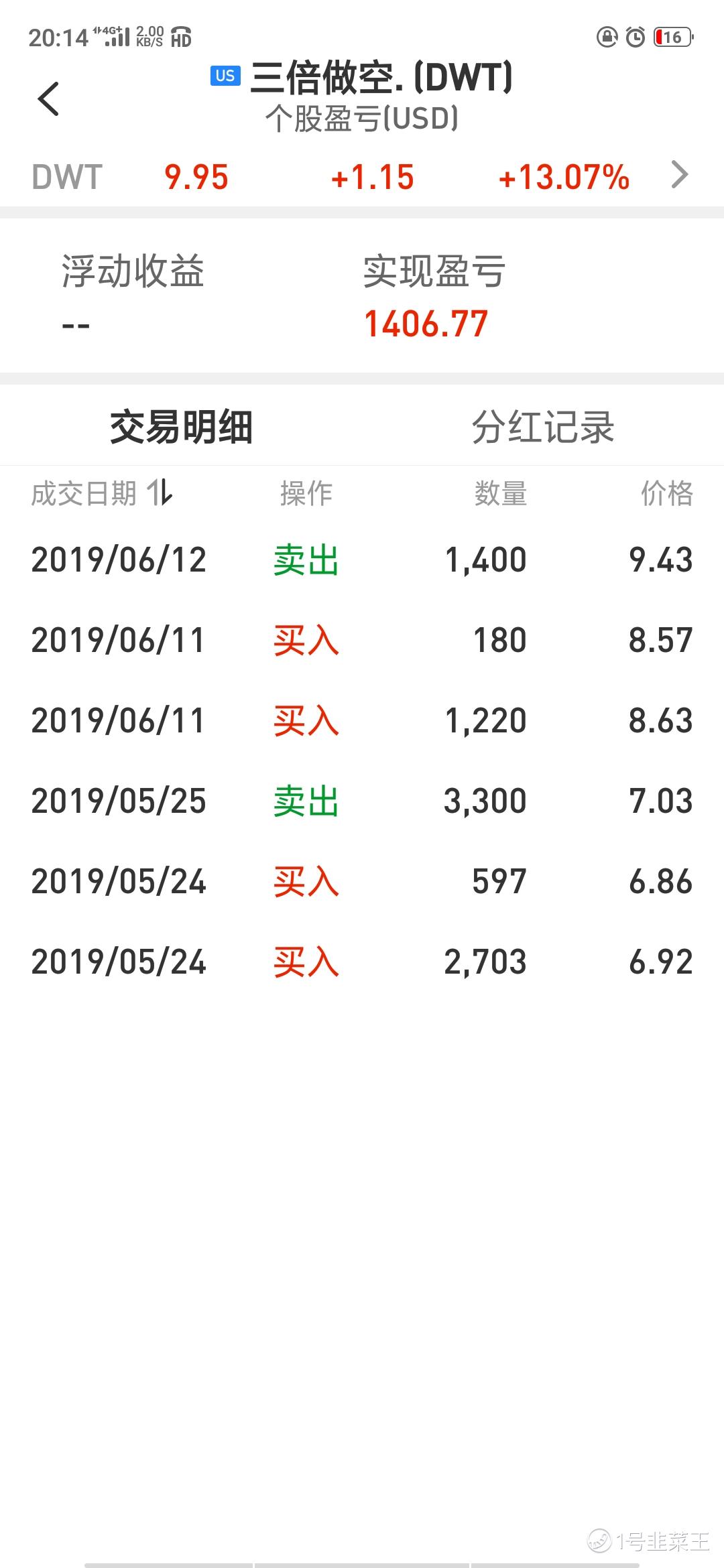Sort by 成交日期 column header
This screenshot has height=1568, width=724.
coord(102,494)
